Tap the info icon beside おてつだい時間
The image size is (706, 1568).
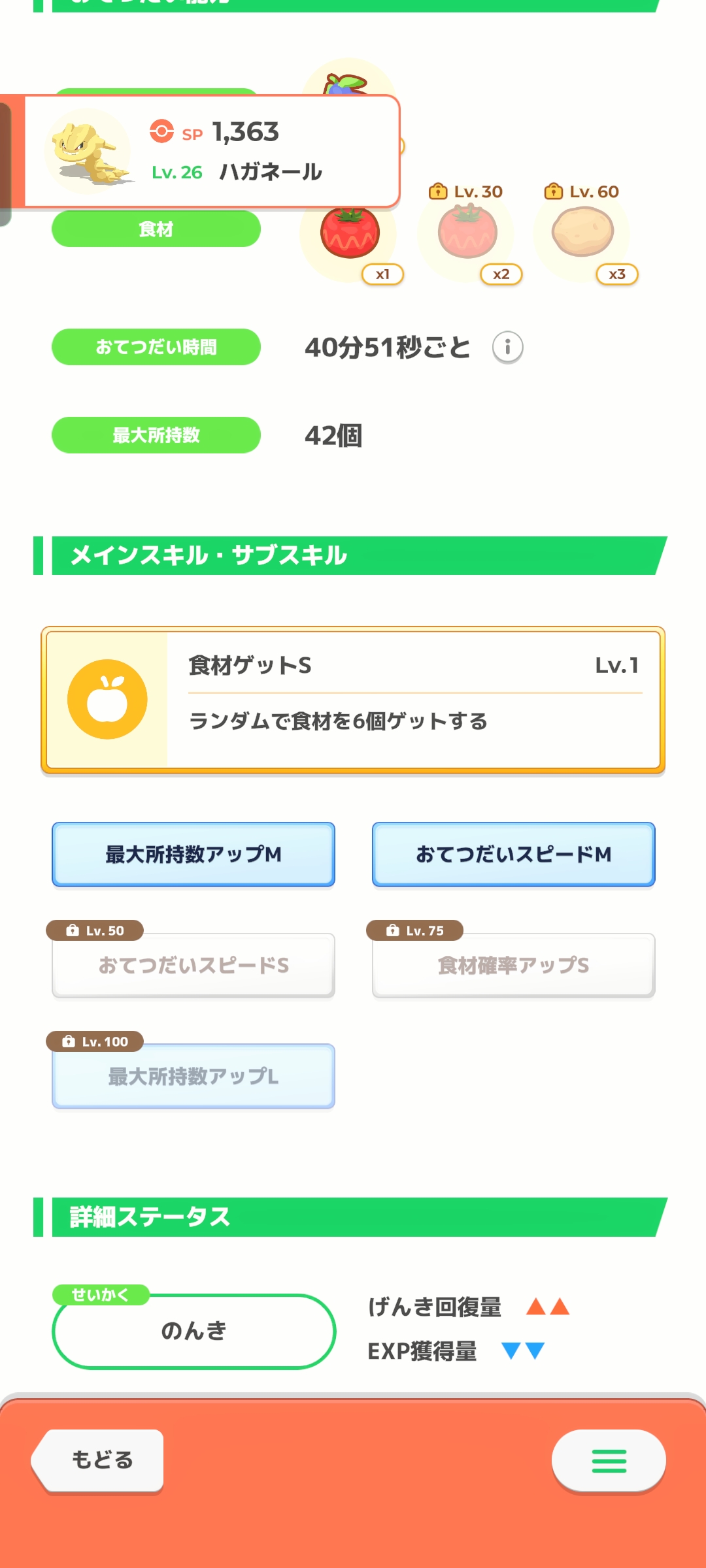coord(507,347)
